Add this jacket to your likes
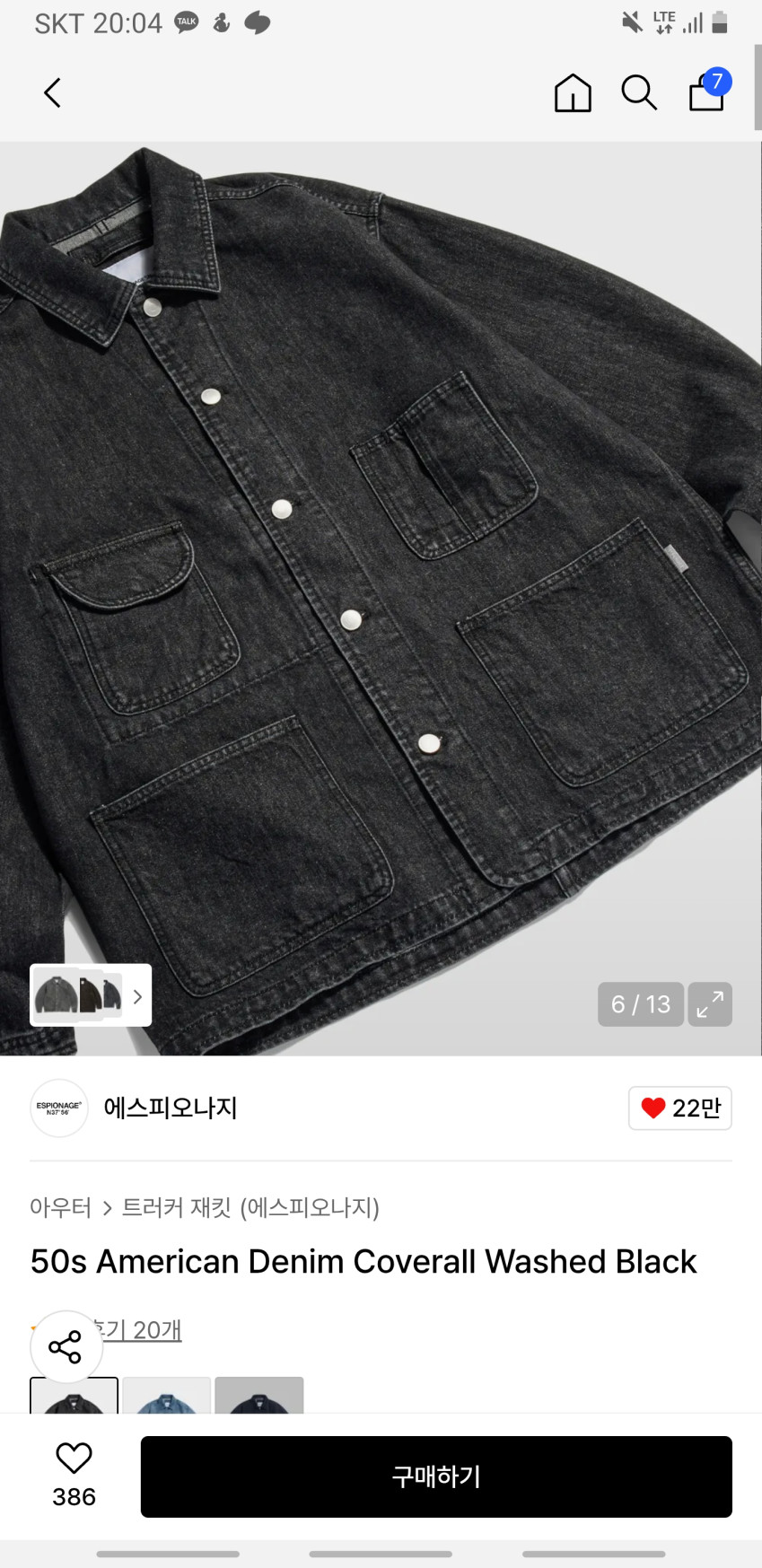The image size is (762, 1568). tap(74, 1475)
